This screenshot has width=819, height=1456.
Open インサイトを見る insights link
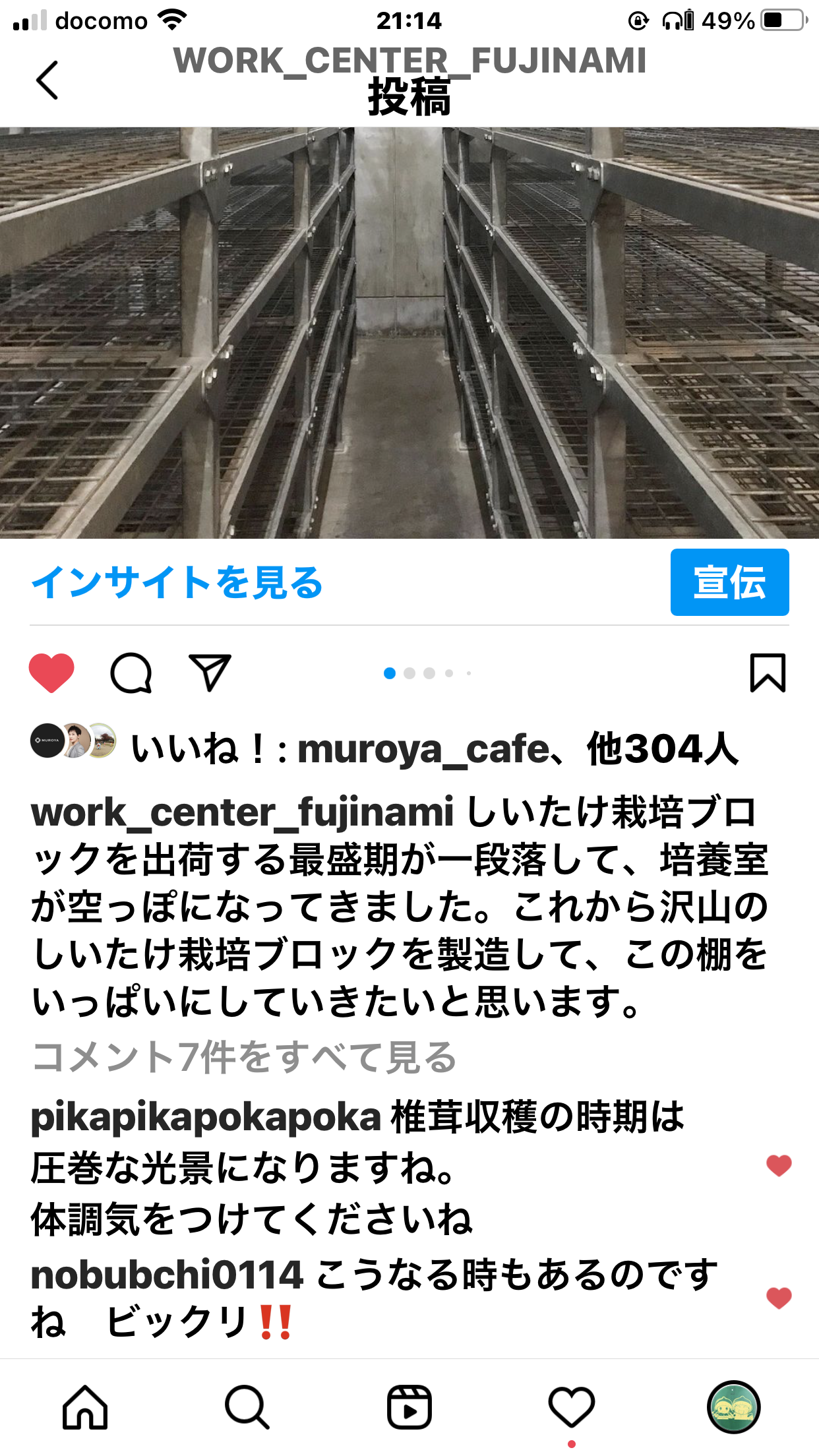pyautogui.click(x=177, y=582)
